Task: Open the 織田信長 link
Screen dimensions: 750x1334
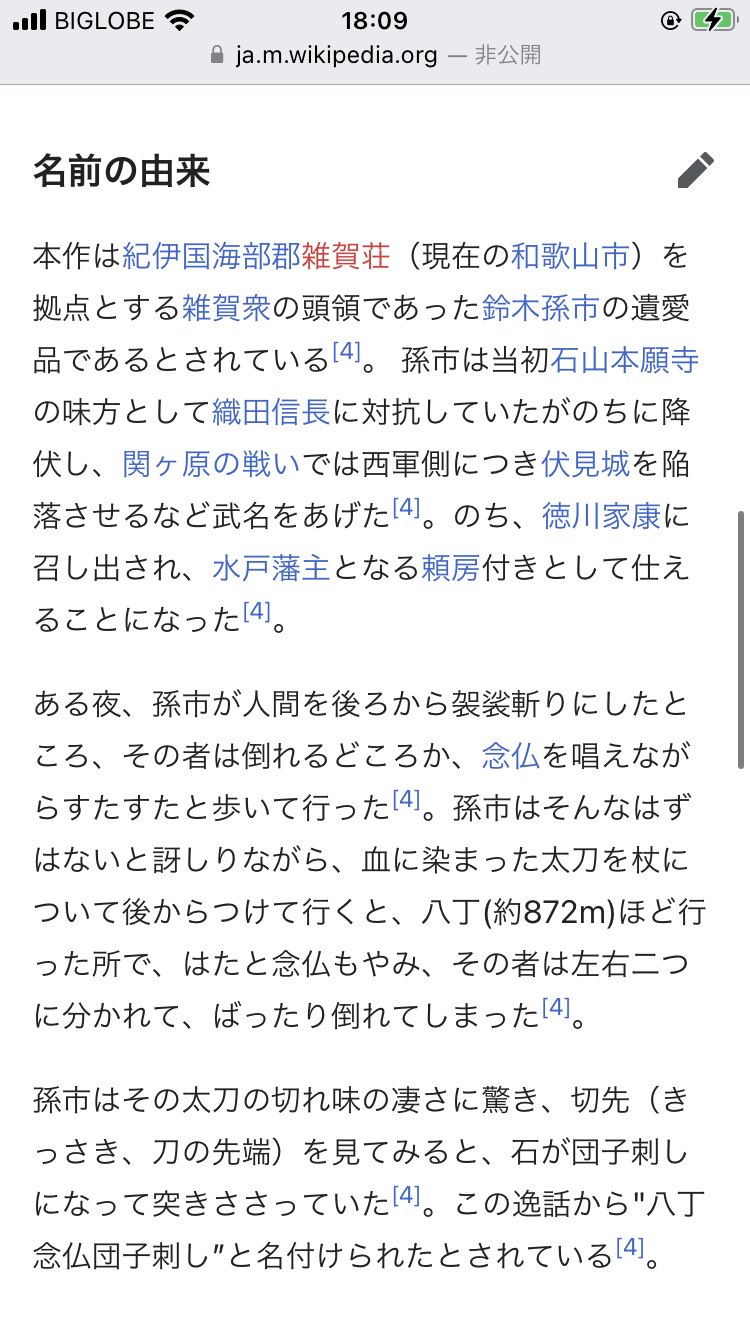Action: pos(271,412)
